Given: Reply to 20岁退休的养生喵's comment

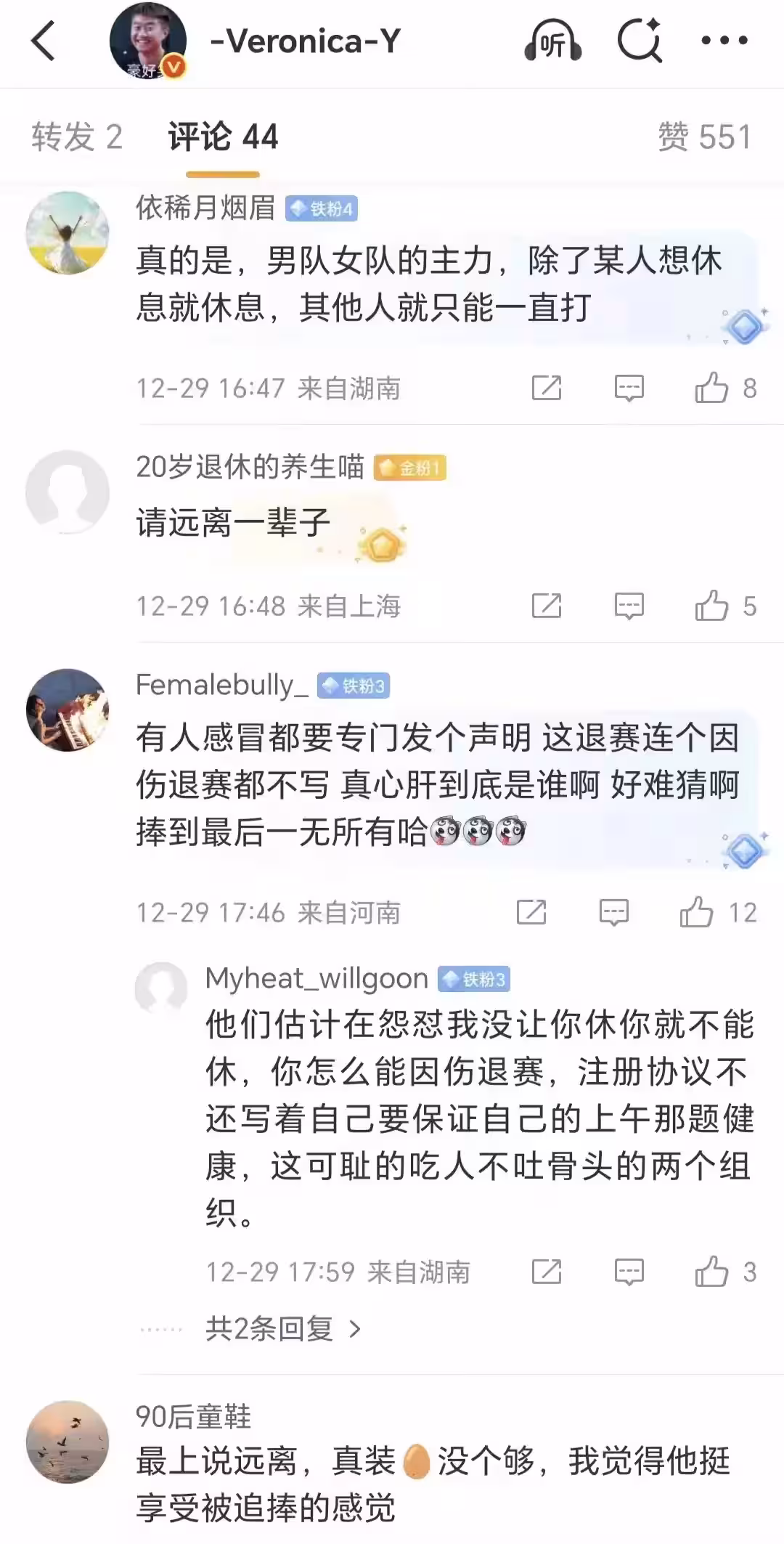Looking at the screenshot, I should (629, 606).
